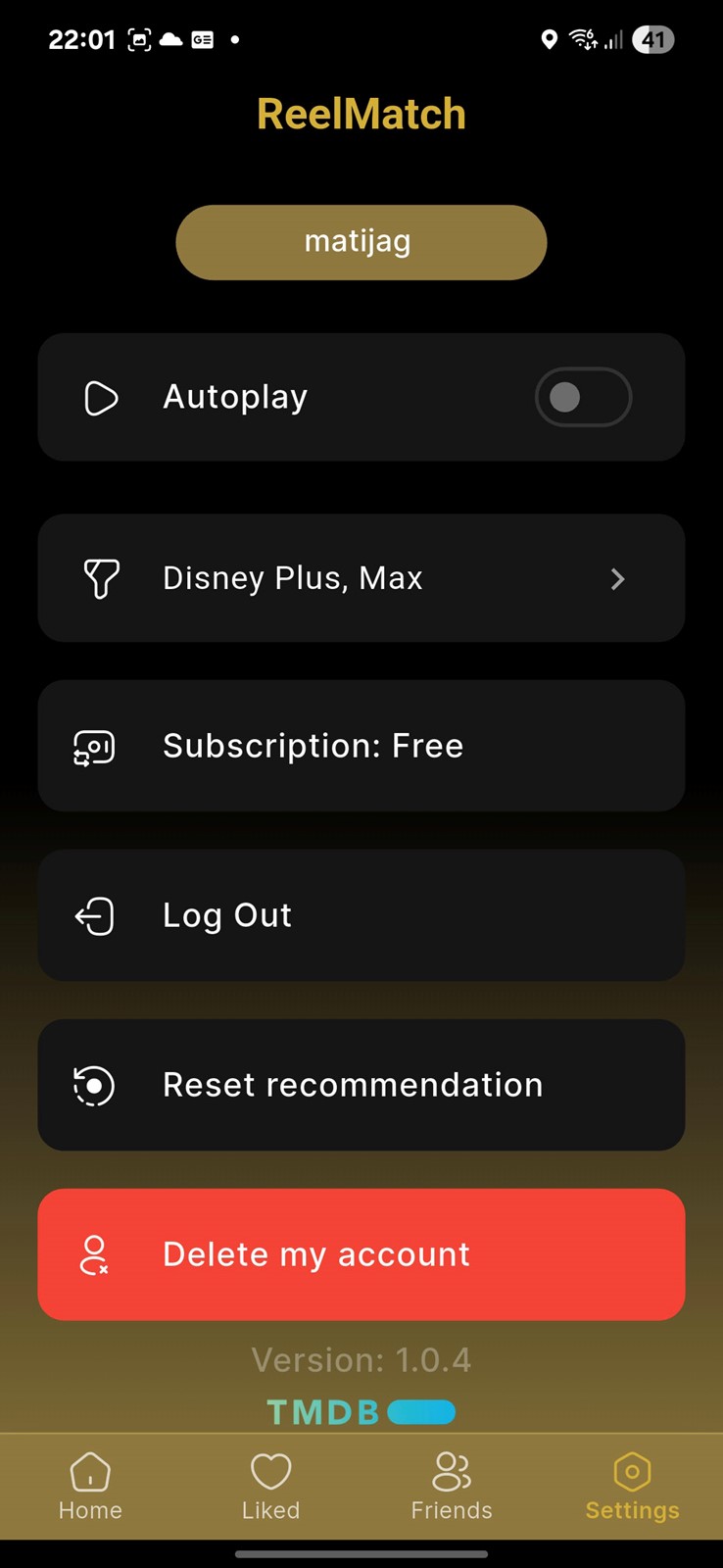723x1568 pixels.
Task: Tap Delete my account
Action: click(361, 1254)
